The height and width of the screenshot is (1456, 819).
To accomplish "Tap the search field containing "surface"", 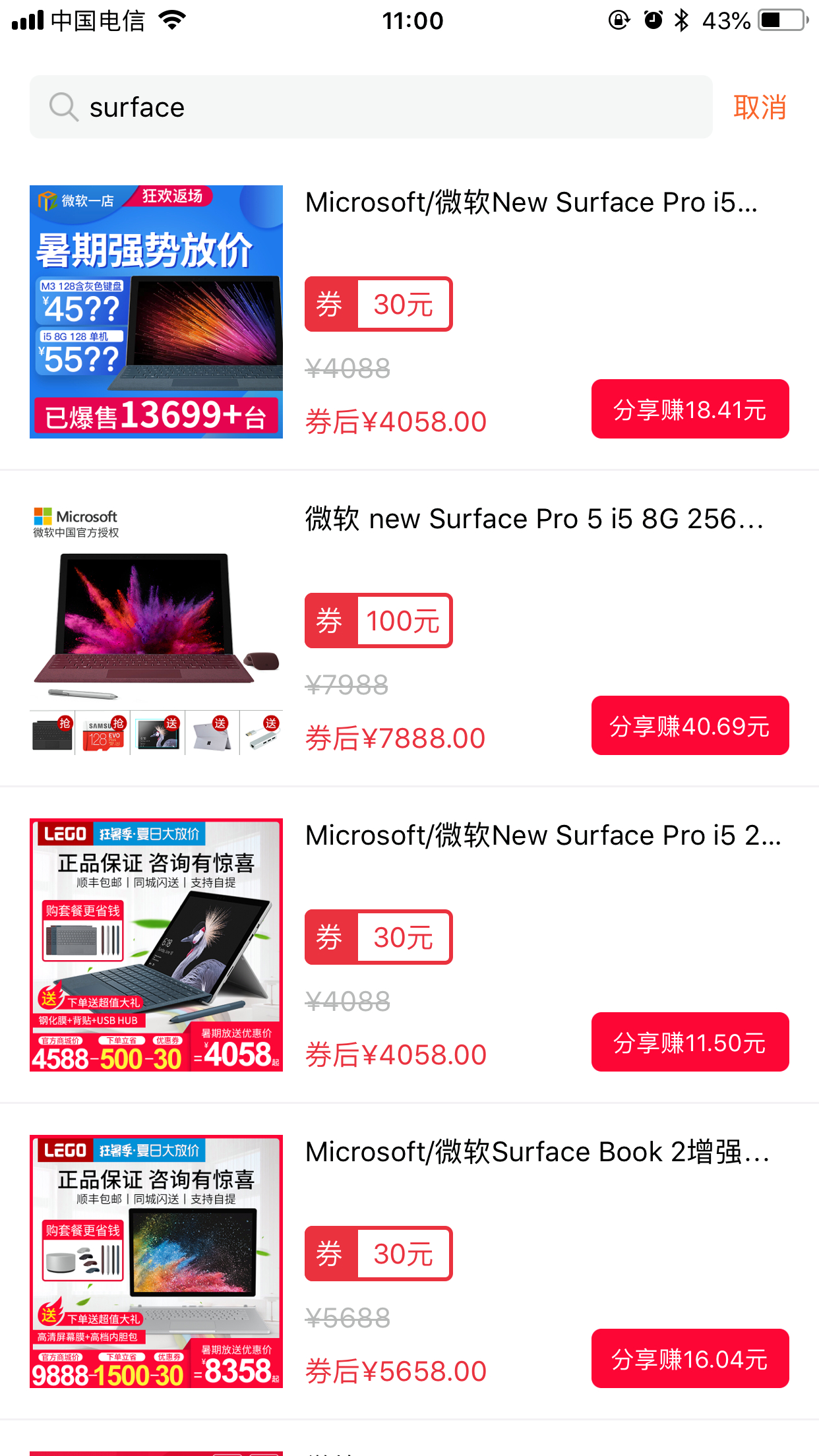I will (371, 107).
